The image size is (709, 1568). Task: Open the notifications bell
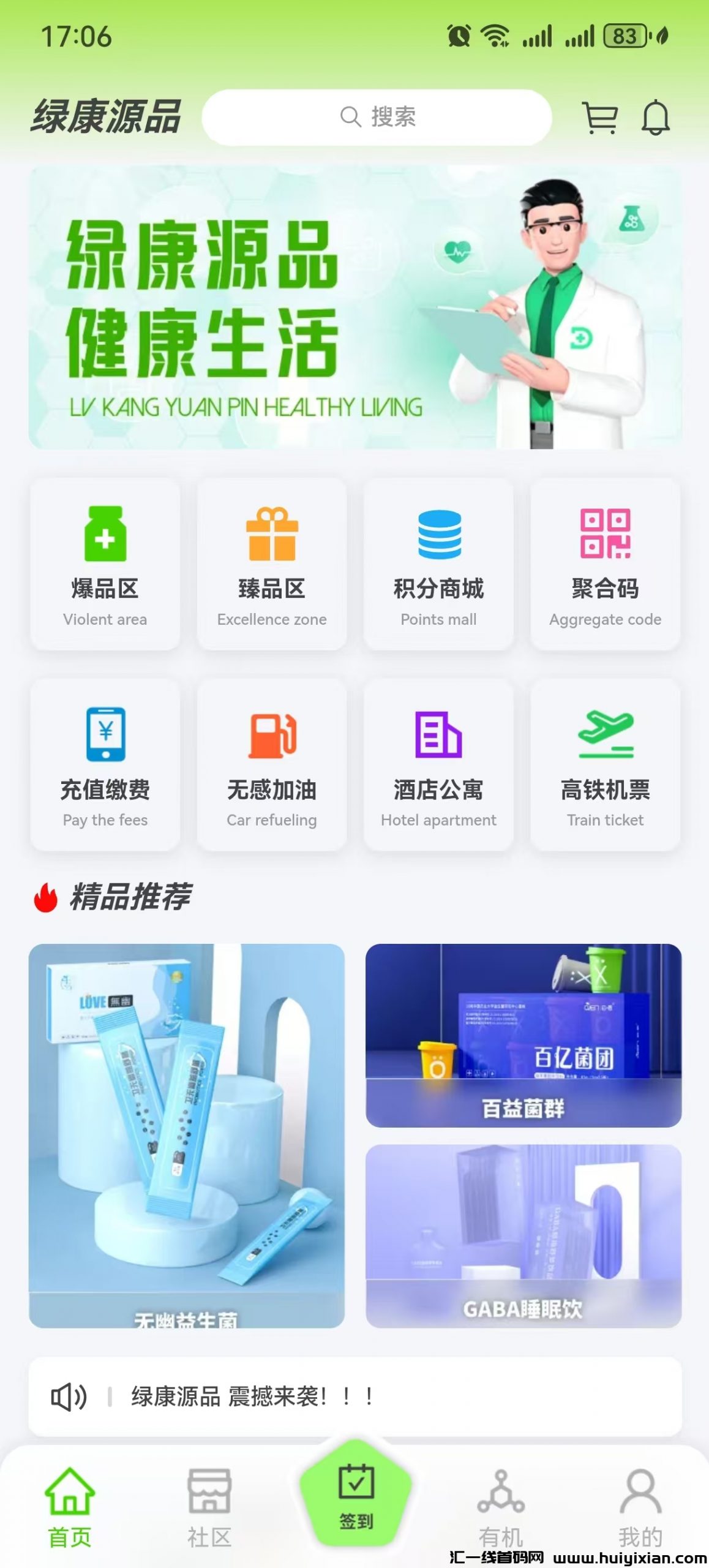(655, 117)
